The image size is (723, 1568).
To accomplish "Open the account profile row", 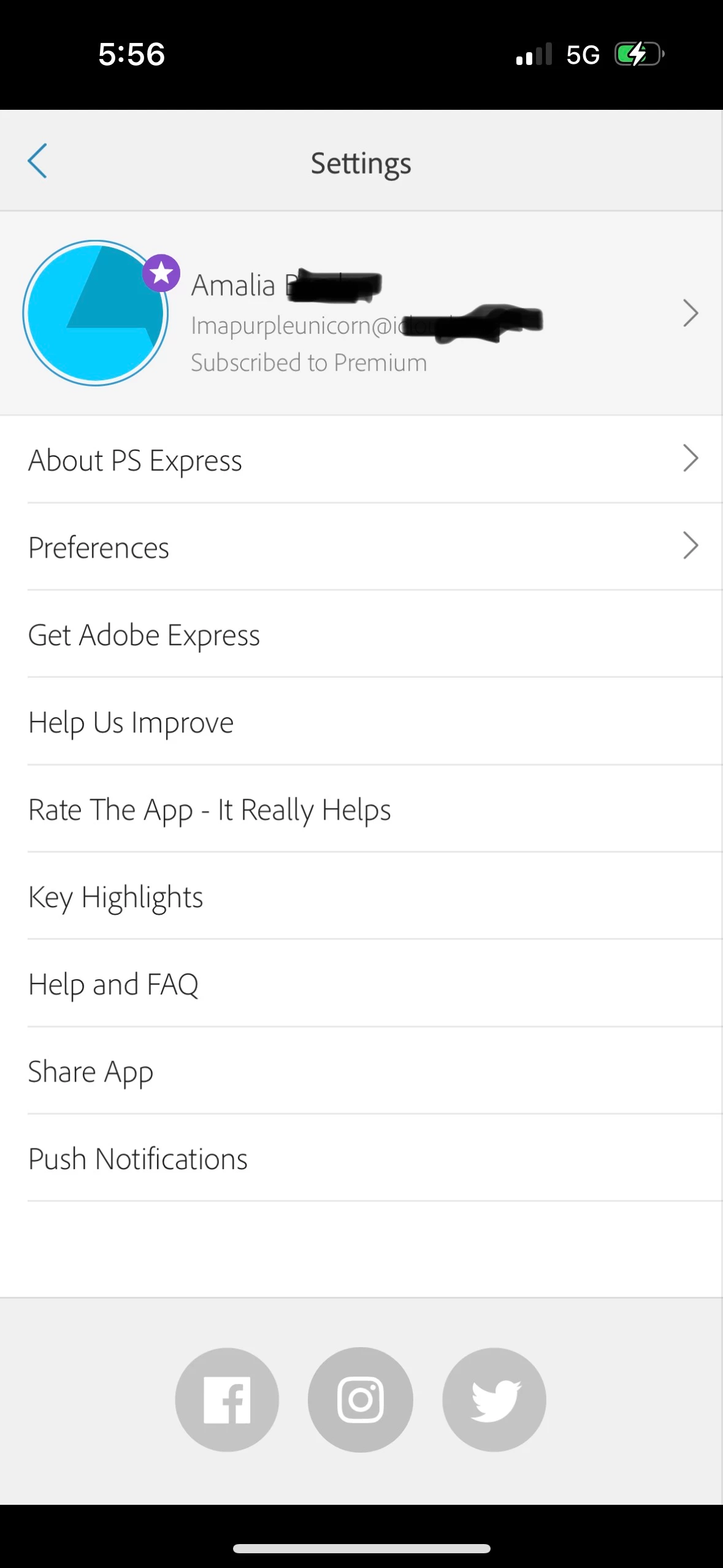I will (x=361, y=313).
